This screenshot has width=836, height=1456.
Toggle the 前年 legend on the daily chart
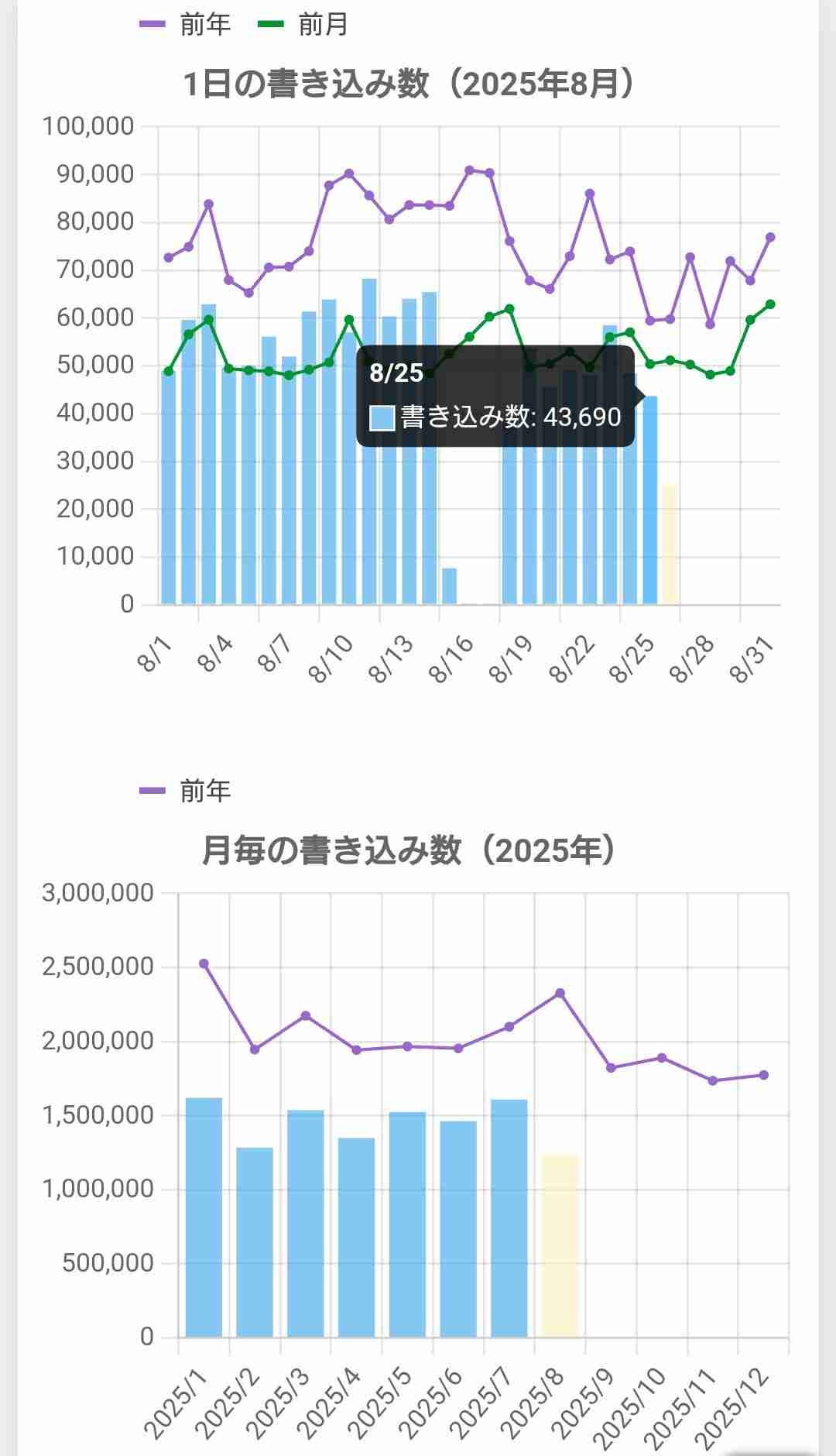click(x=186, y=25)
